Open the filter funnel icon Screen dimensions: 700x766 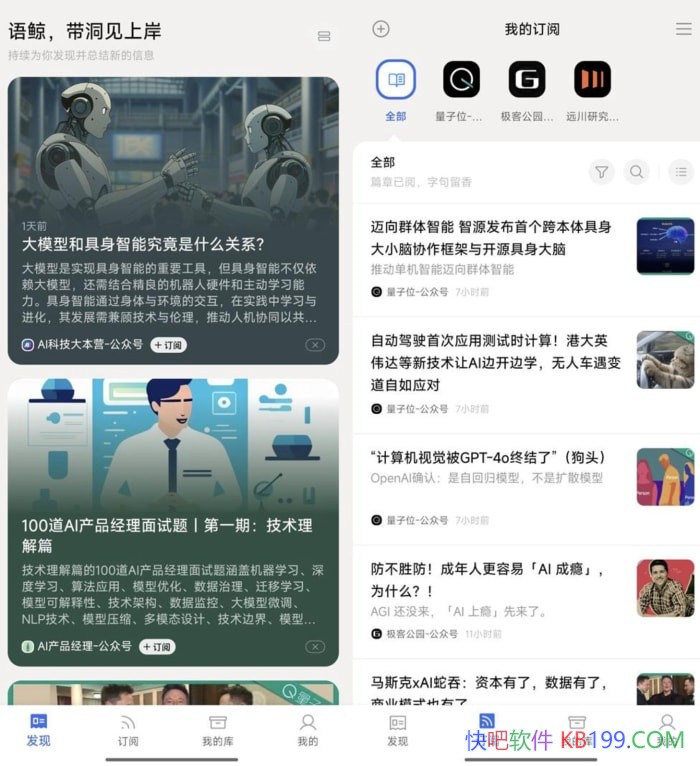tap(601, 172)
